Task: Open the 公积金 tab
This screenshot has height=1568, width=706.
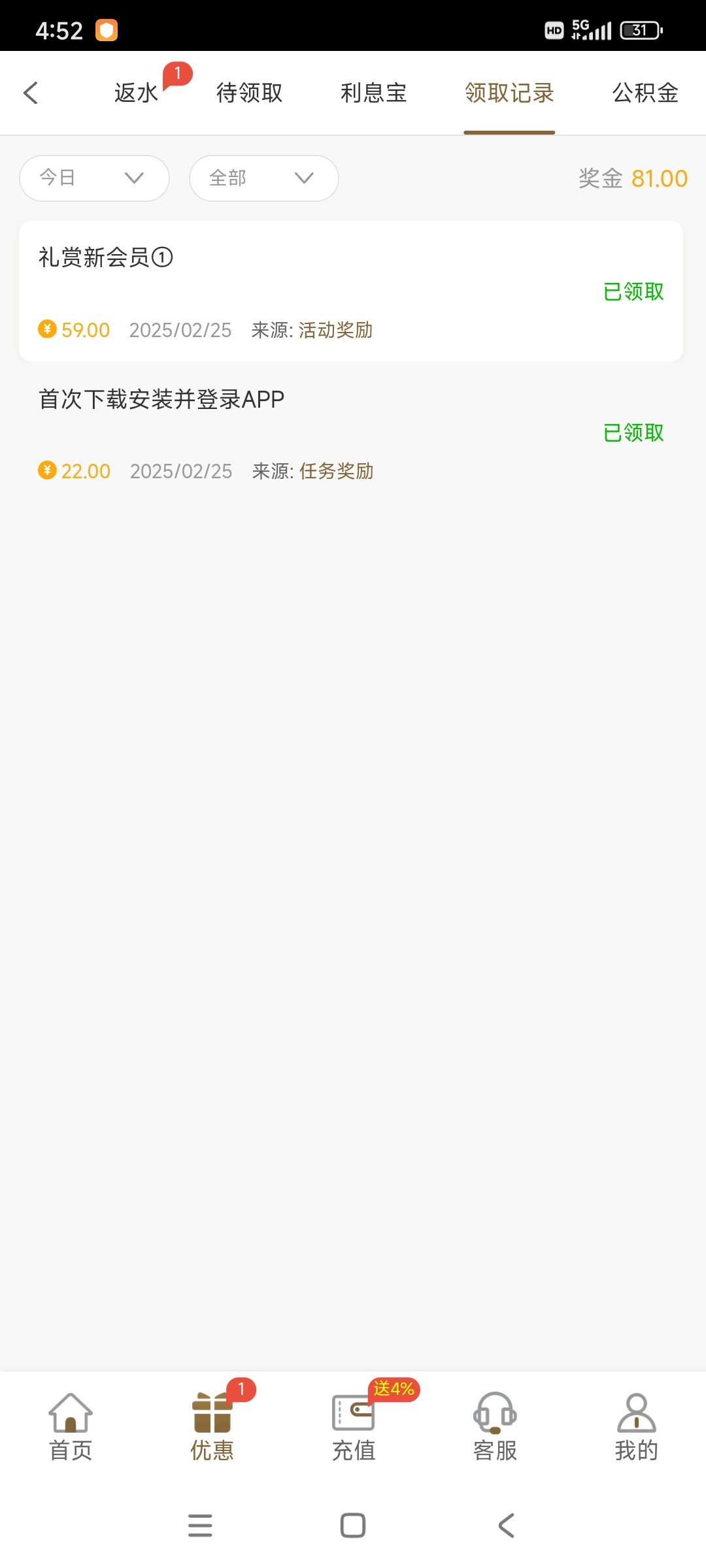Action: pos(645,93)
